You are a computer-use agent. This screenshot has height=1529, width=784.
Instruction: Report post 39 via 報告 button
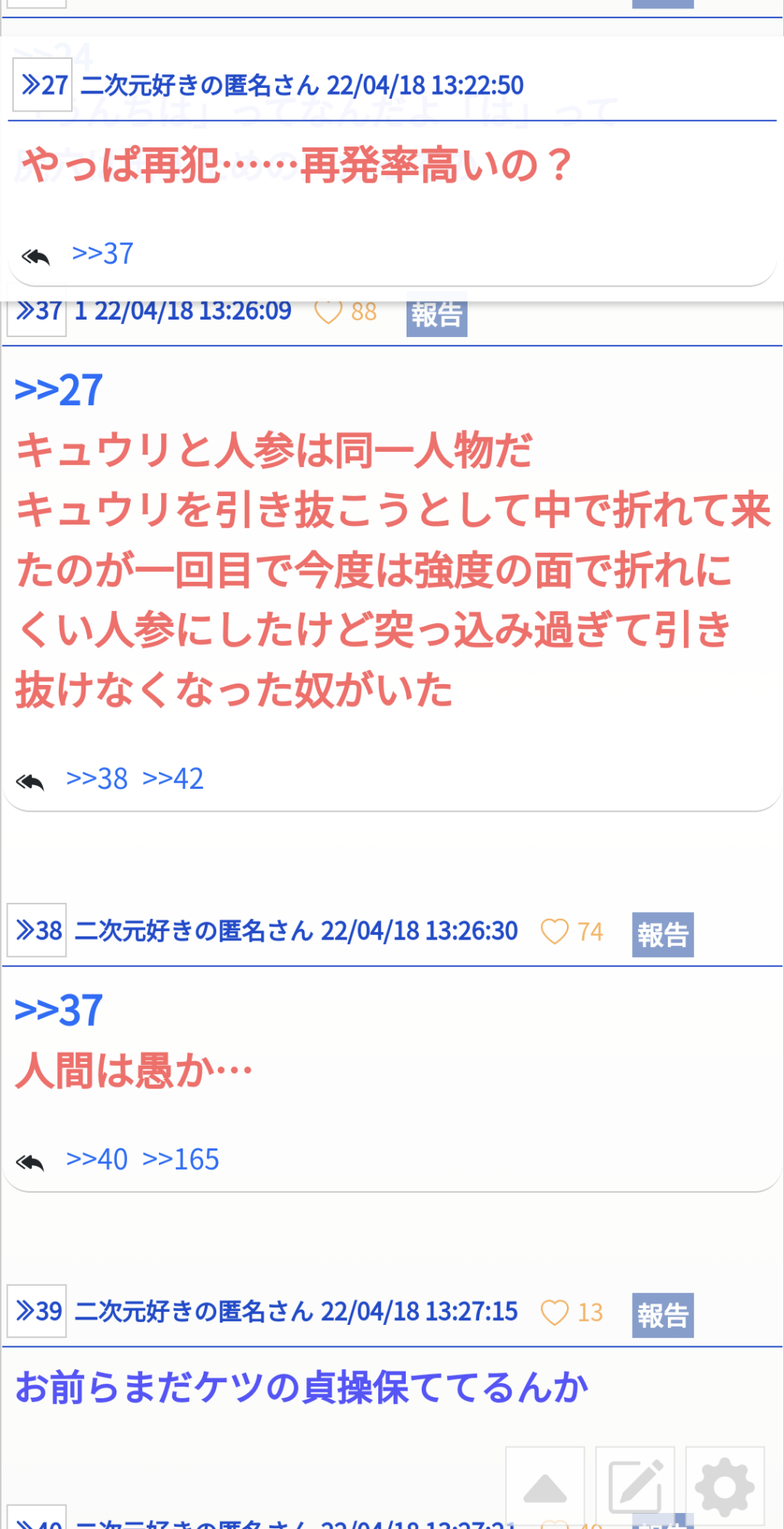click(663, 1315)
